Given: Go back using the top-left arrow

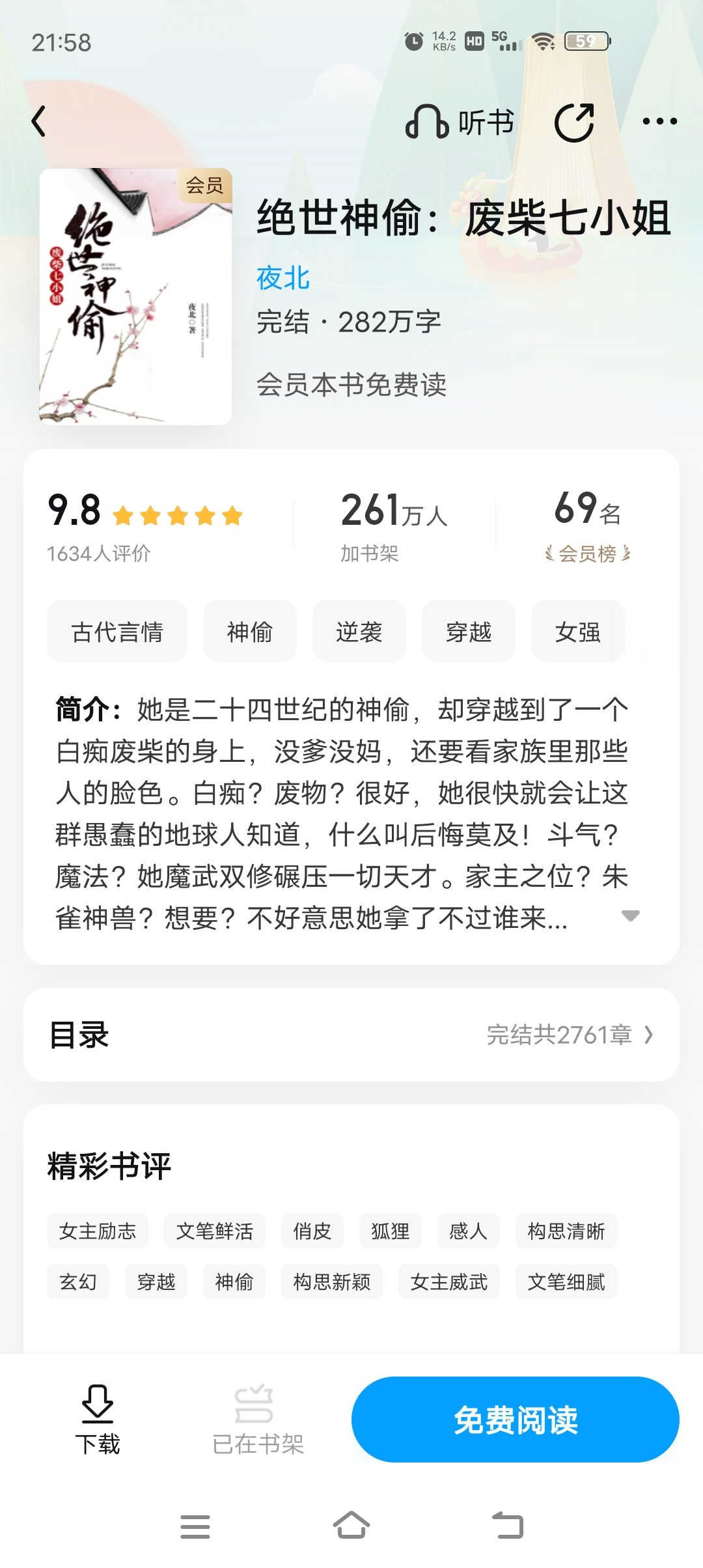Looking at the screenshot, I should [39, 121].
